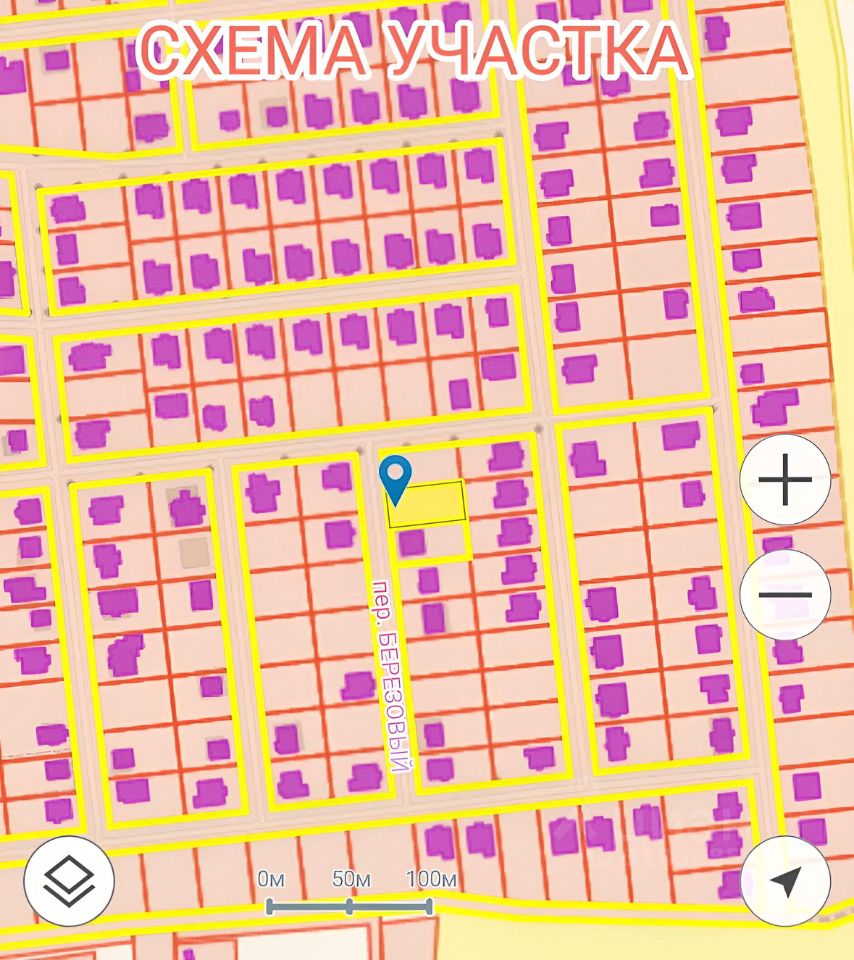
Task: Center map on my location
Action: coord(786,881)
